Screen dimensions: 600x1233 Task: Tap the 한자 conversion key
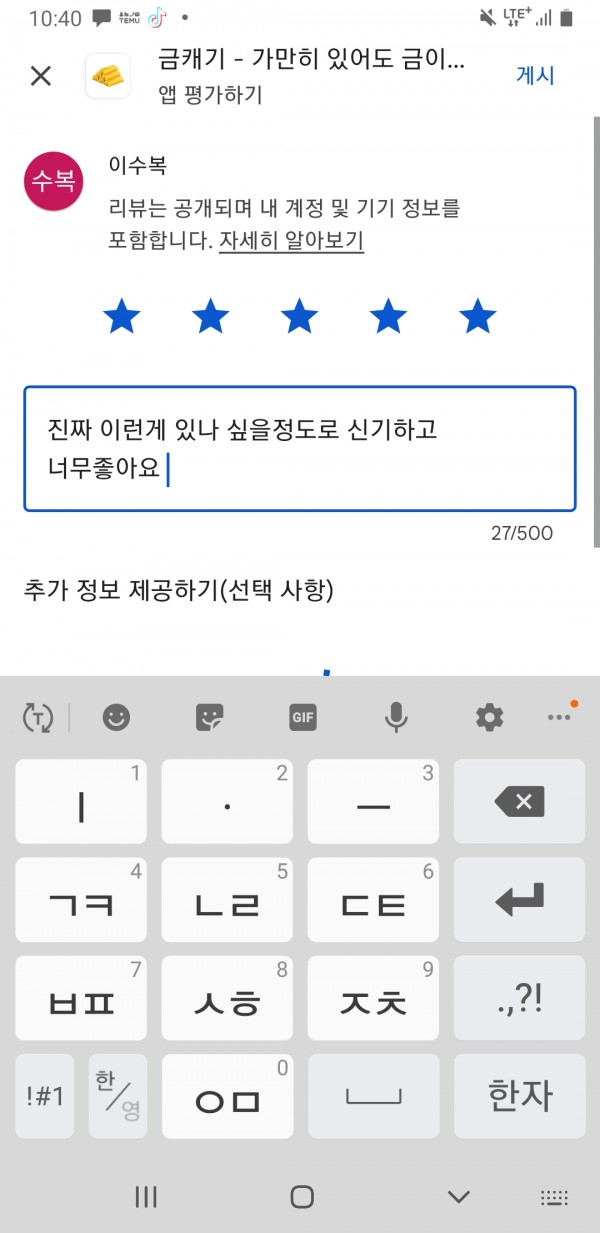tap(519, 1096)
